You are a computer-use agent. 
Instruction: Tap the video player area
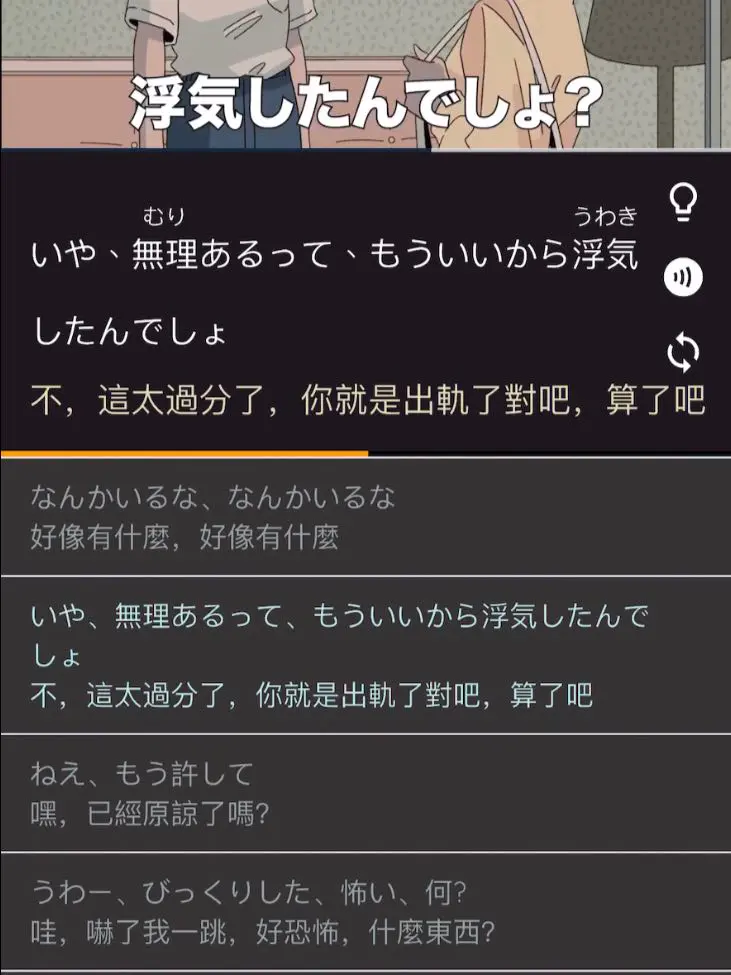(365, 72)
